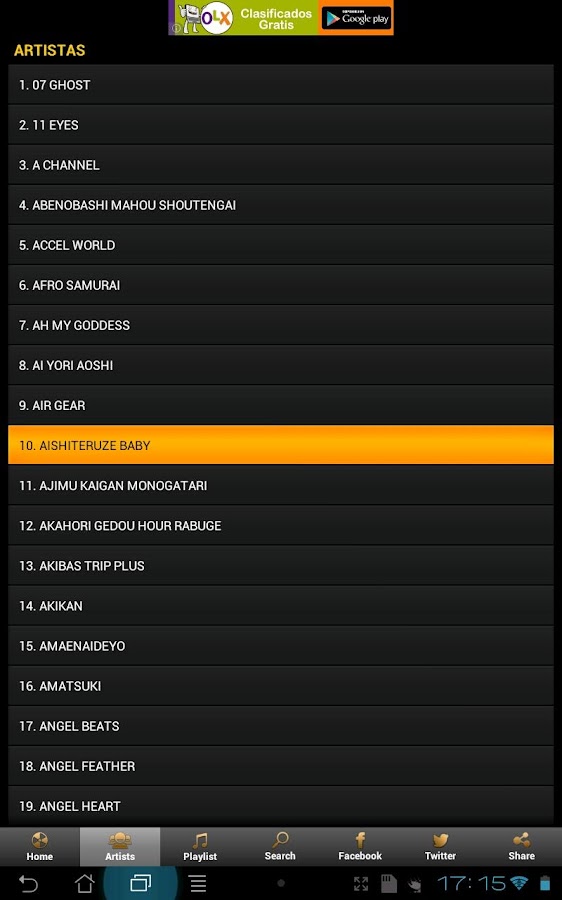Viewport: 562px width, 900px height.
Task: Open AKIBAS TRIP PLUS
Action: pyautogui.click(x=281, y=565)
